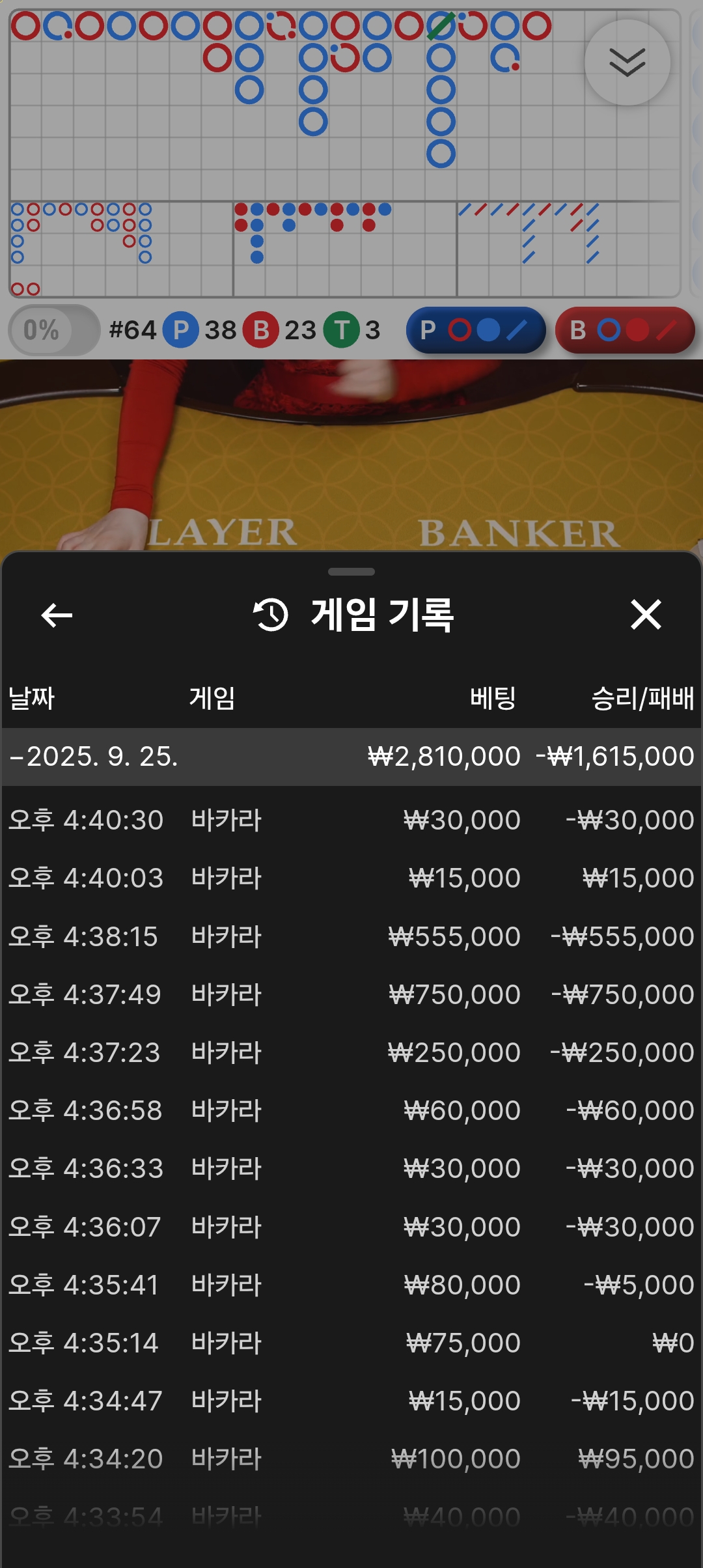View details of the 4:38:15 round
This screenshot has width=703, height=1568.
point(351,936)
